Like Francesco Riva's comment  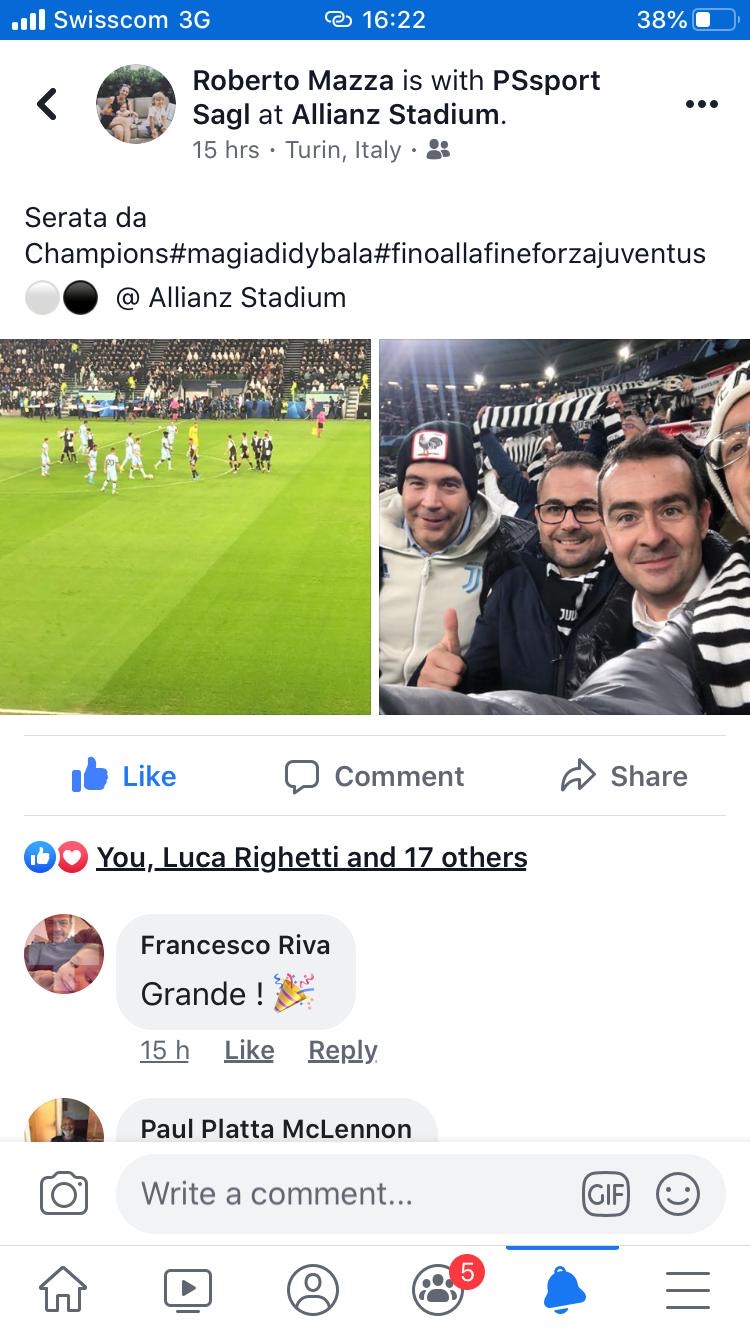click(x=249, y=1050)
